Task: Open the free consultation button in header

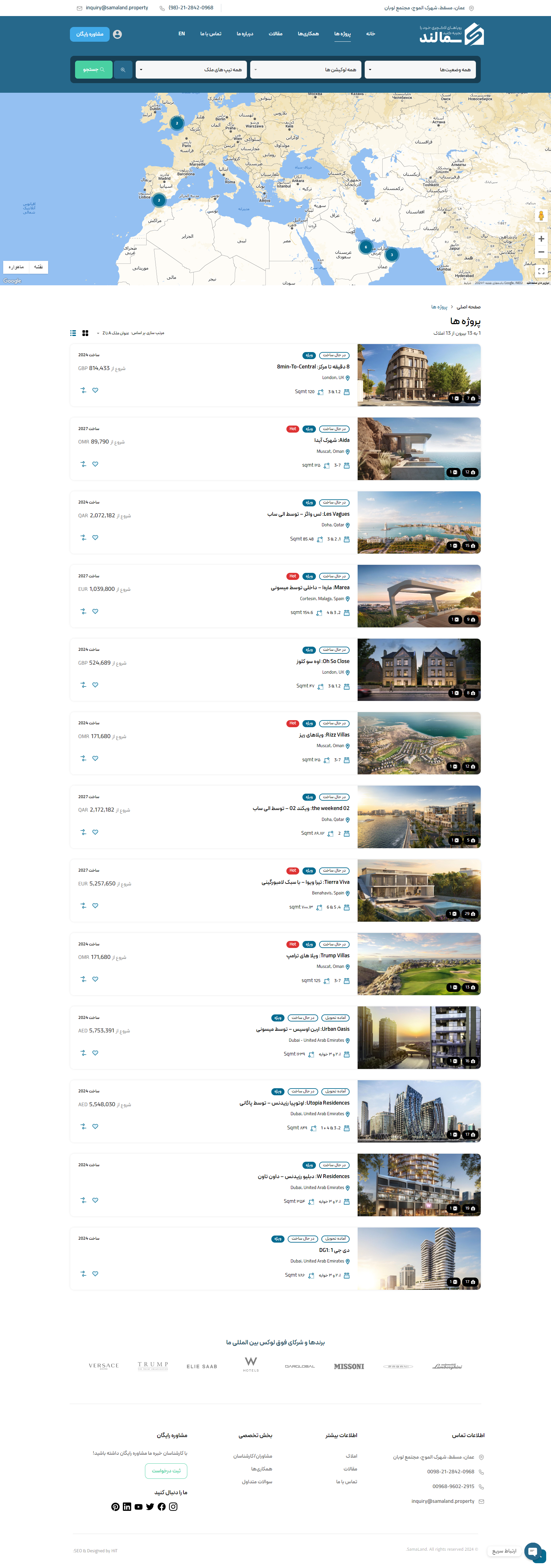Action: 89,34
